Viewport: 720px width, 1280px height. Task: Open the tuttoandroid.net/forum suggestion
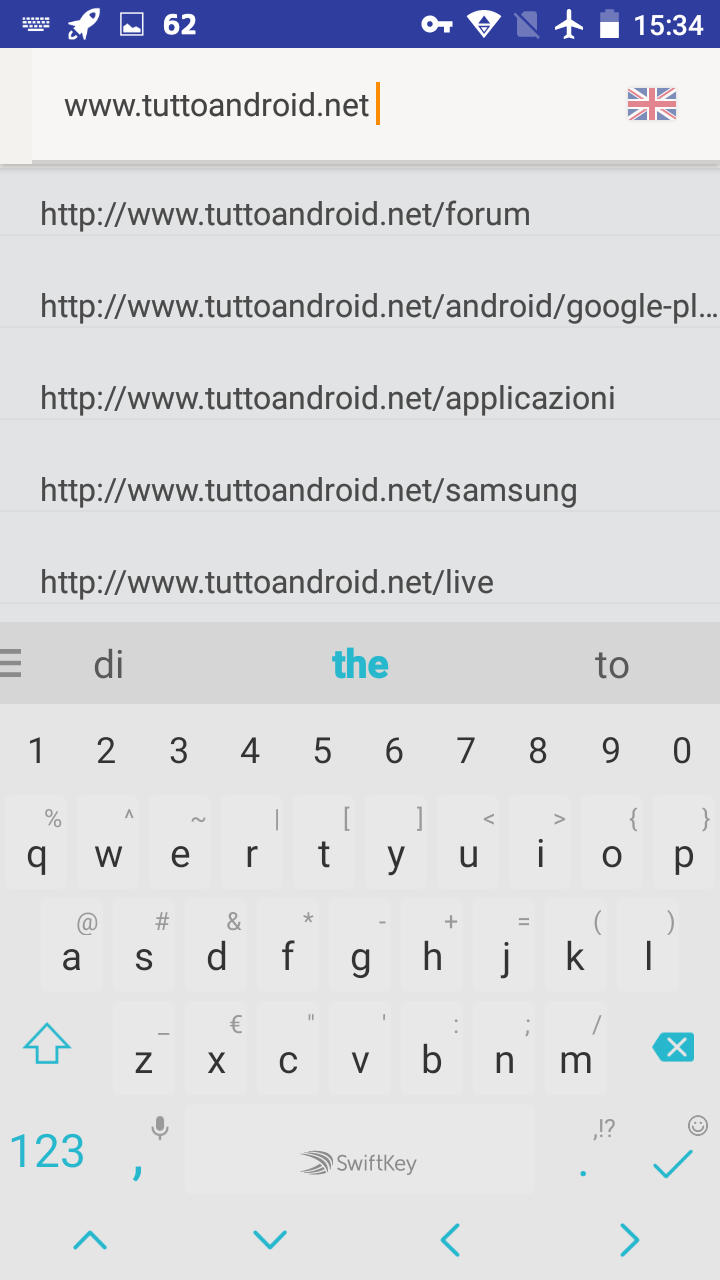(x=360, y=214)
